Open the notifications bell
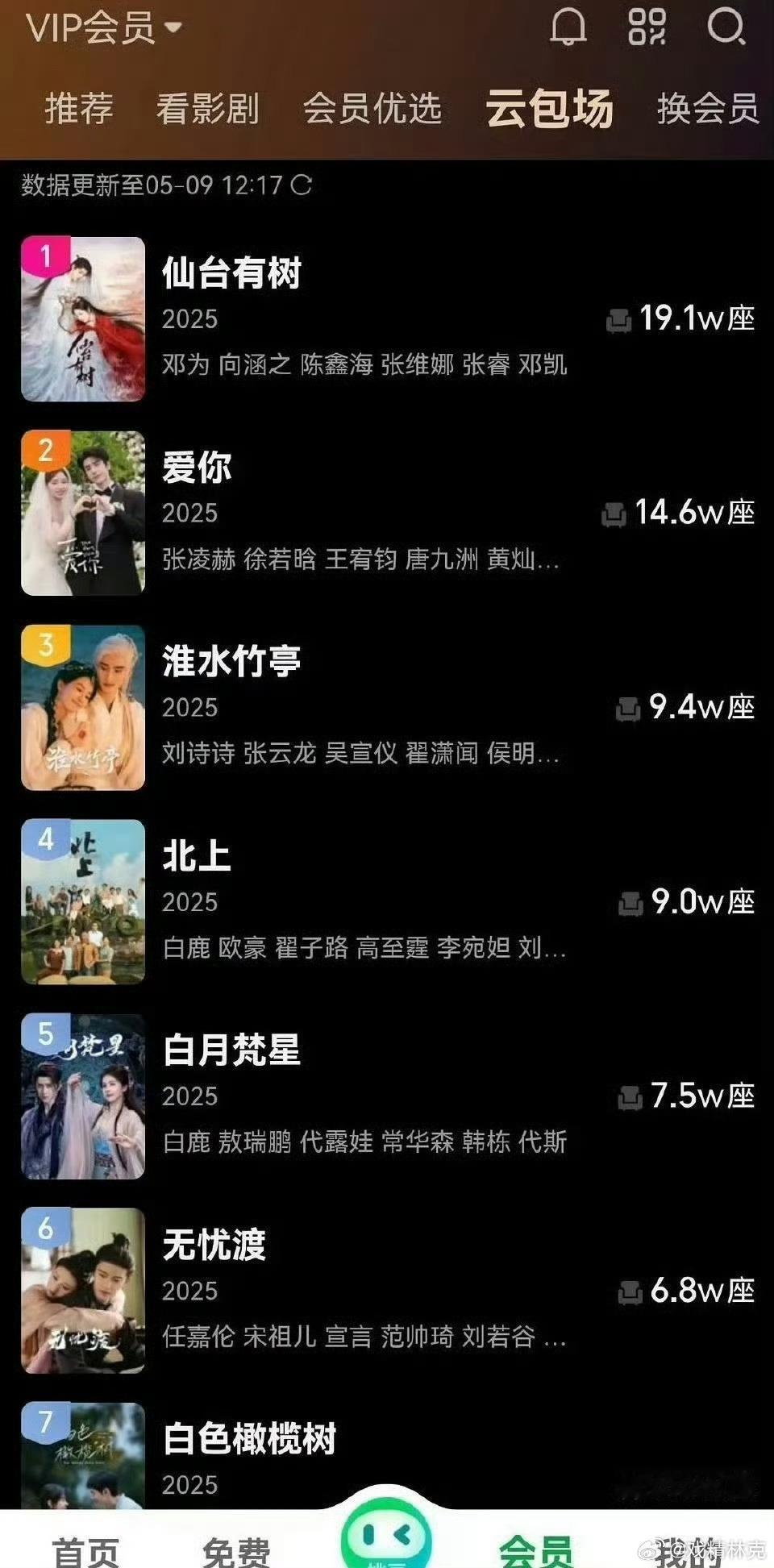 click(x=568, y=27)
